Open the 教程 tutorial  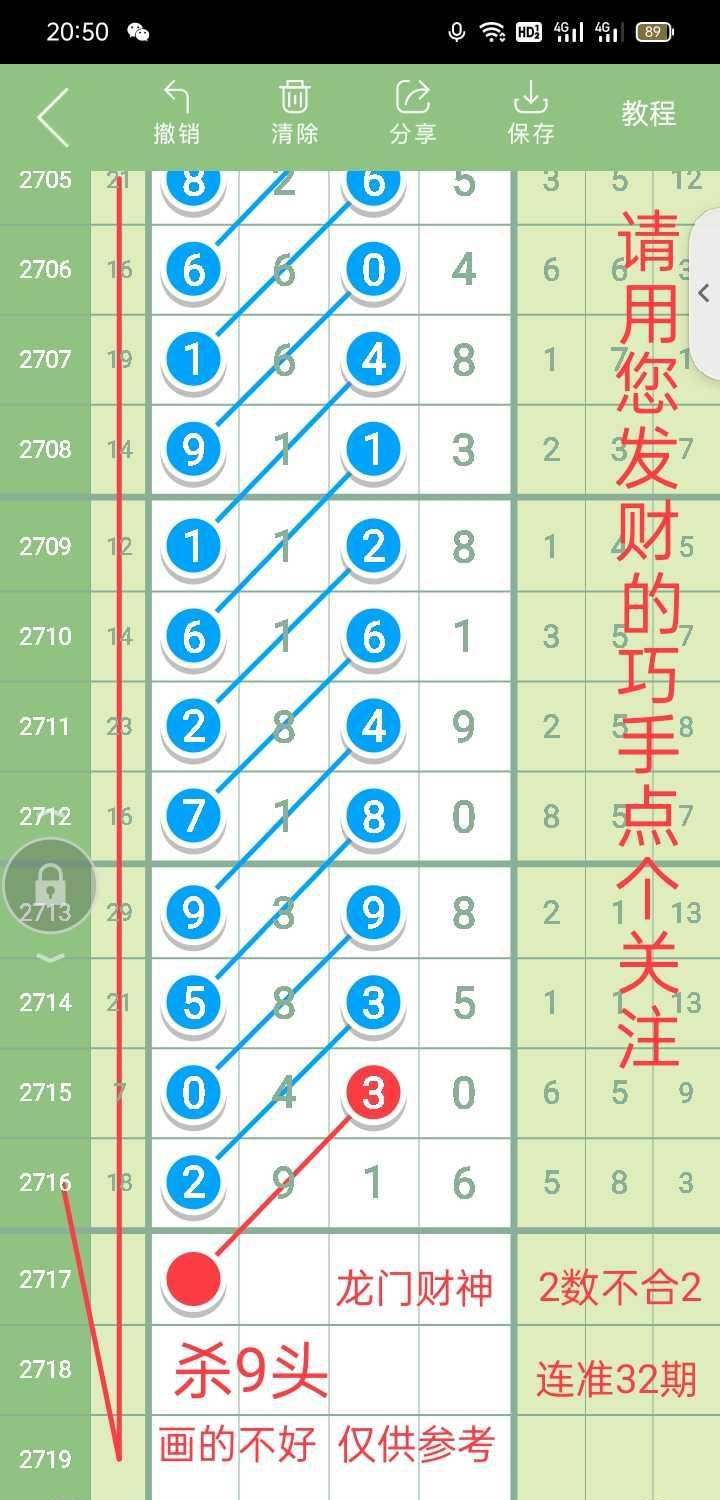pos(648,114)
